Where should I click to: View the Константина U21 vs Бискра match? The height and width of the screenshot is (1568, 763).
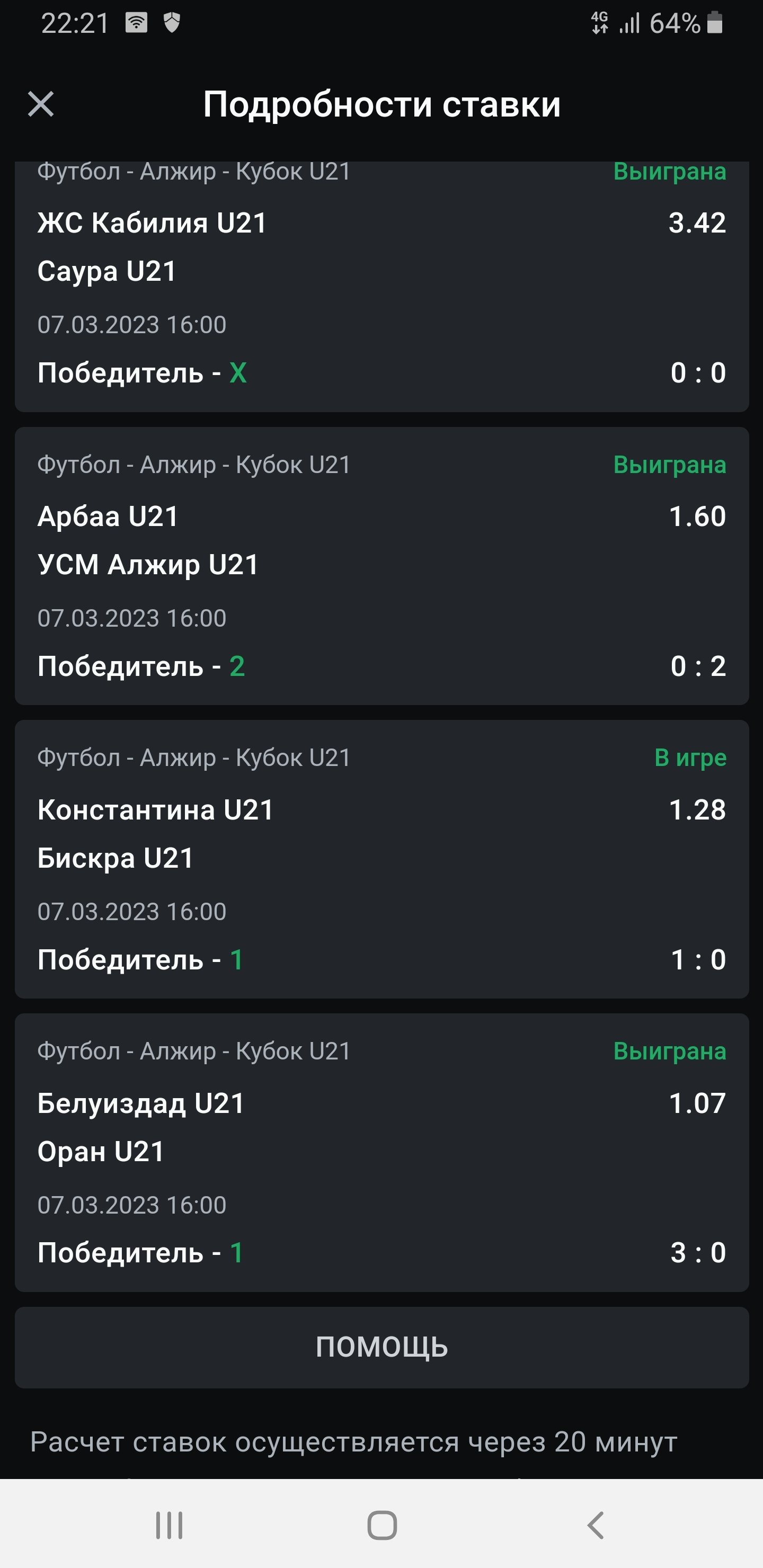pyautogui.click(x=382, y=859)
